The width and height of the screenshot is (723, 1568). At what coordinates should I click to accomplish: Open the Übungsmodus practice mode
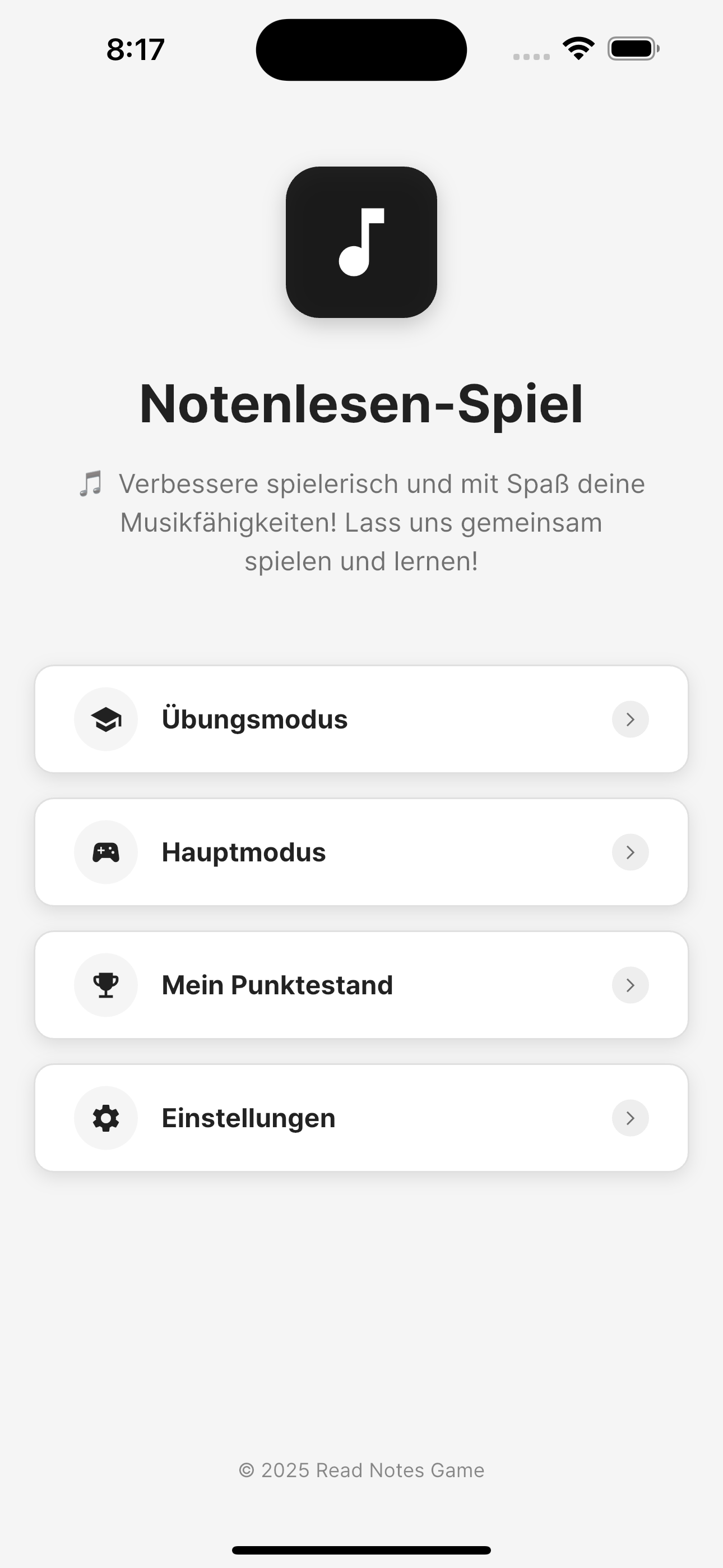pyautogui.click(x=361, y=719)
